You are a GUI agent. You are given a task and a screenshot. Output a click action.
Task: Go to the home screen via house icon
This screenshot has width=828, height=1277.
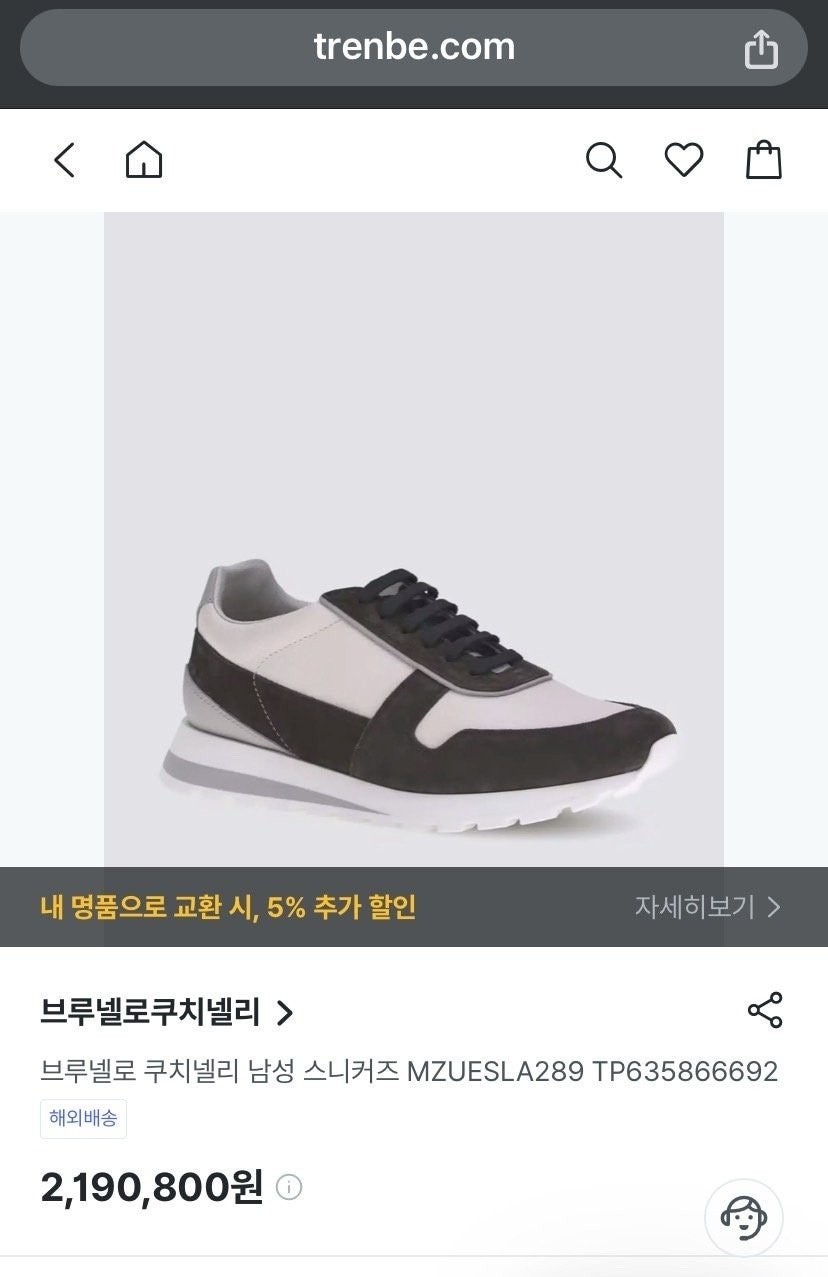(143, 158)
